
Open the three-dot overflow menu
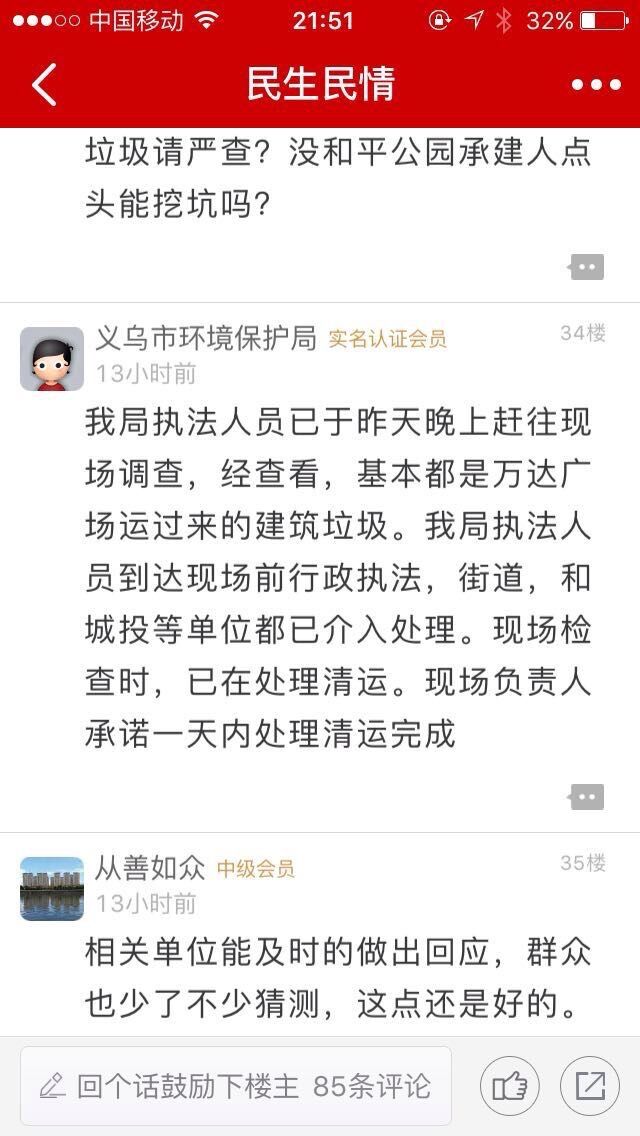[x=596, y=85]
